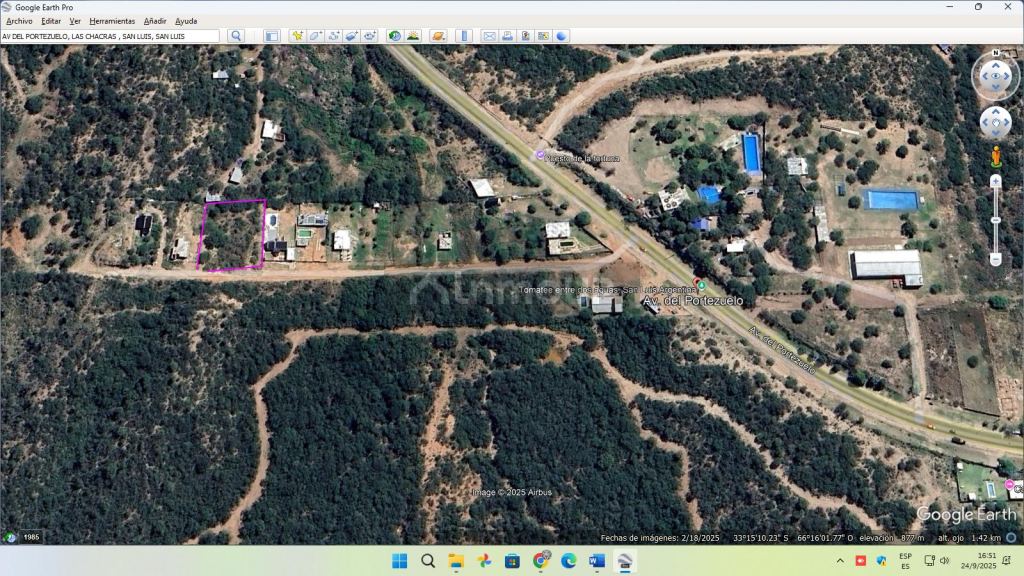1024x576 pixels.
Task: Open the Windows Start menu
Action: (400, 561)
